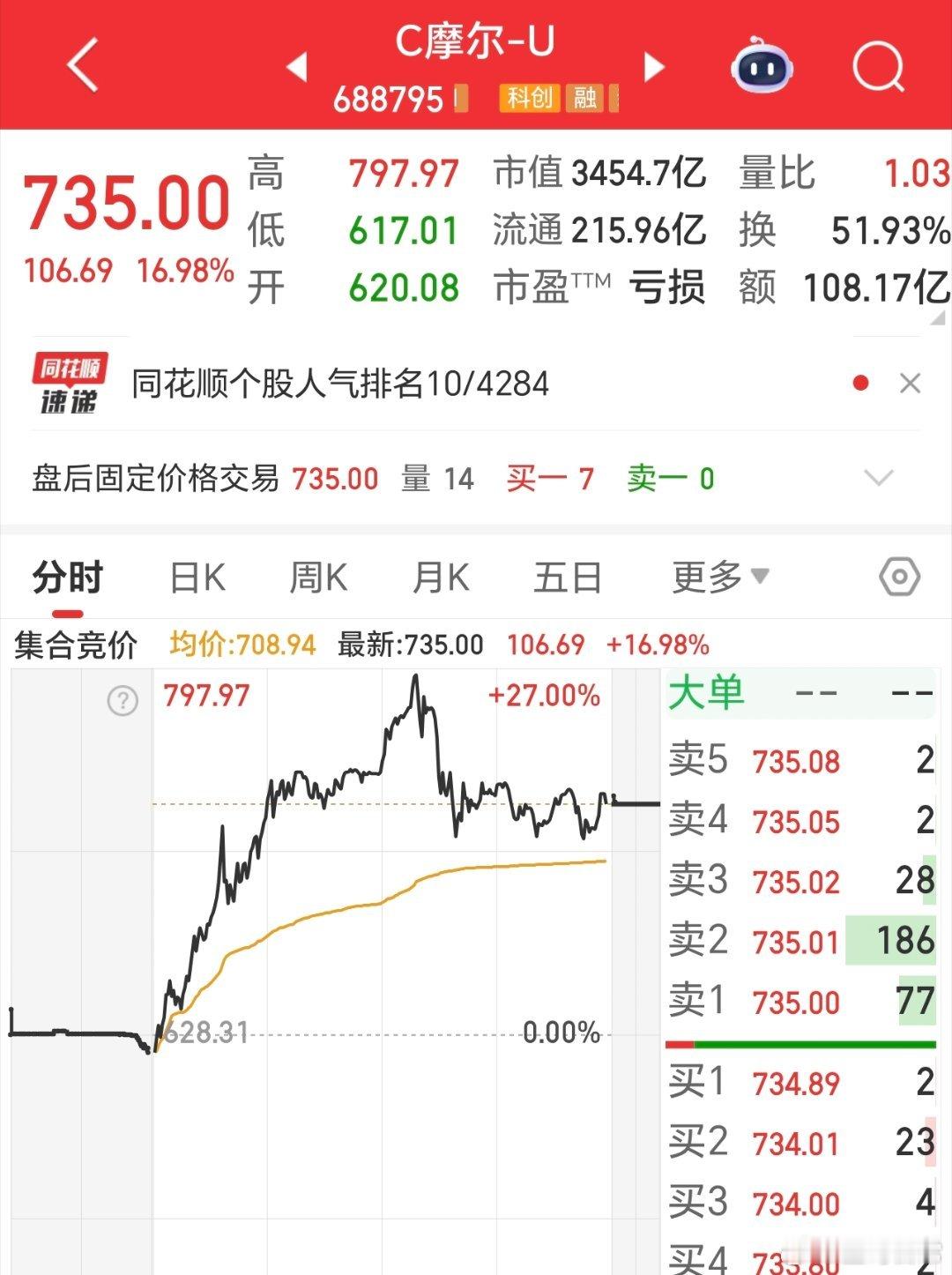Screen dimensions: 952x1275
Task: Tap the 科创 label badge
Action: (x=530, y=100)
